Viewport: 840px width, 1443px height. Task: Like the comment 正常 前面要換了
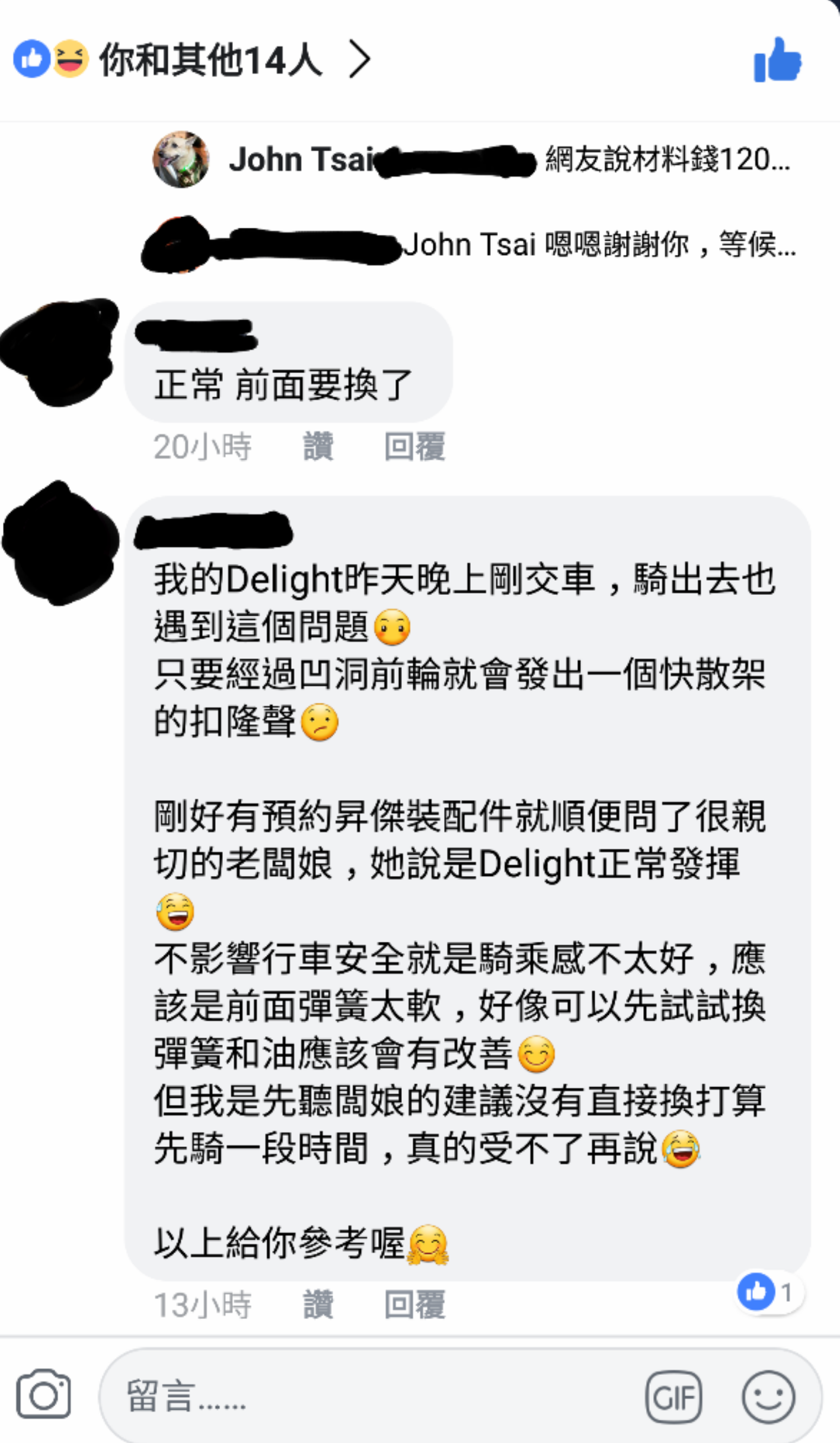tap(318, 447)
